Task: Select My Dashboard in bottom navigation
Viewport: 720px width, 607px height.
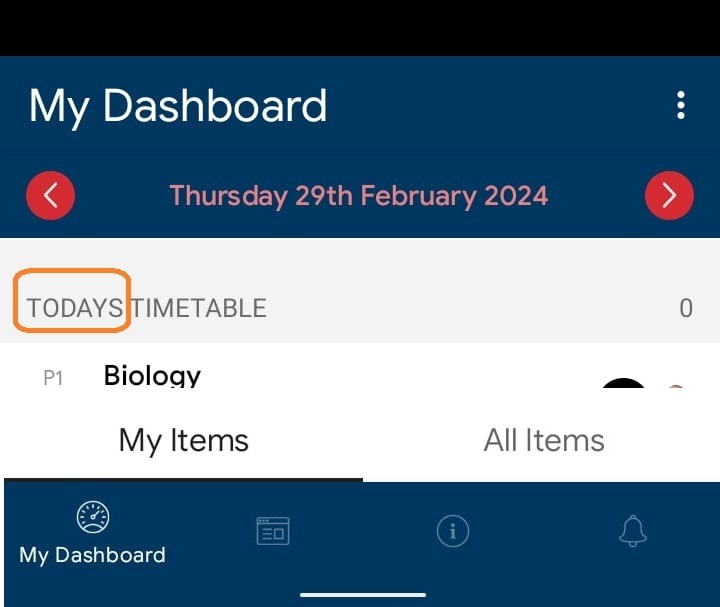Action: (93, 534)
